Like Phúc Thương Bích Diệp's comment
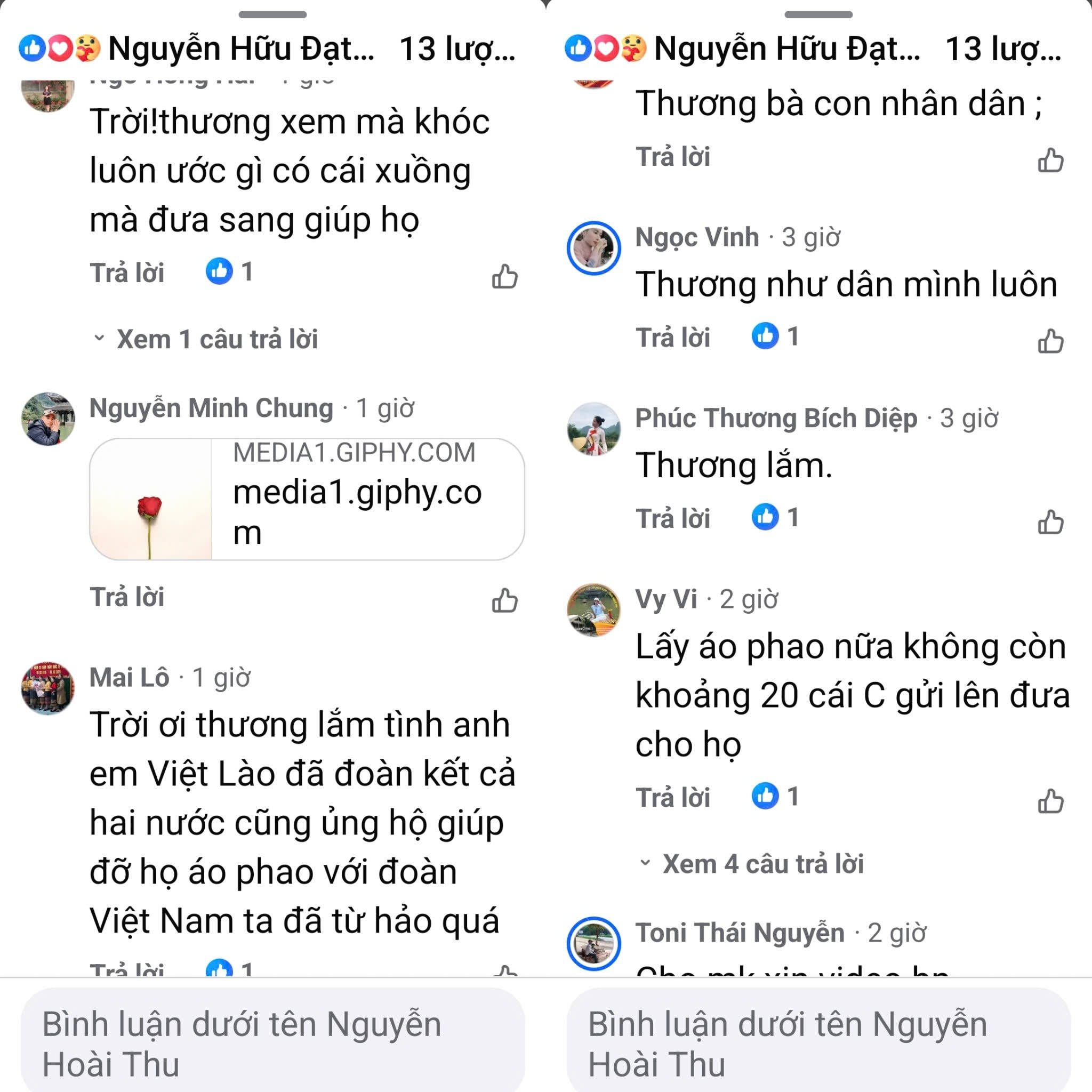 pyautogui.click(x=1050, y=521)
